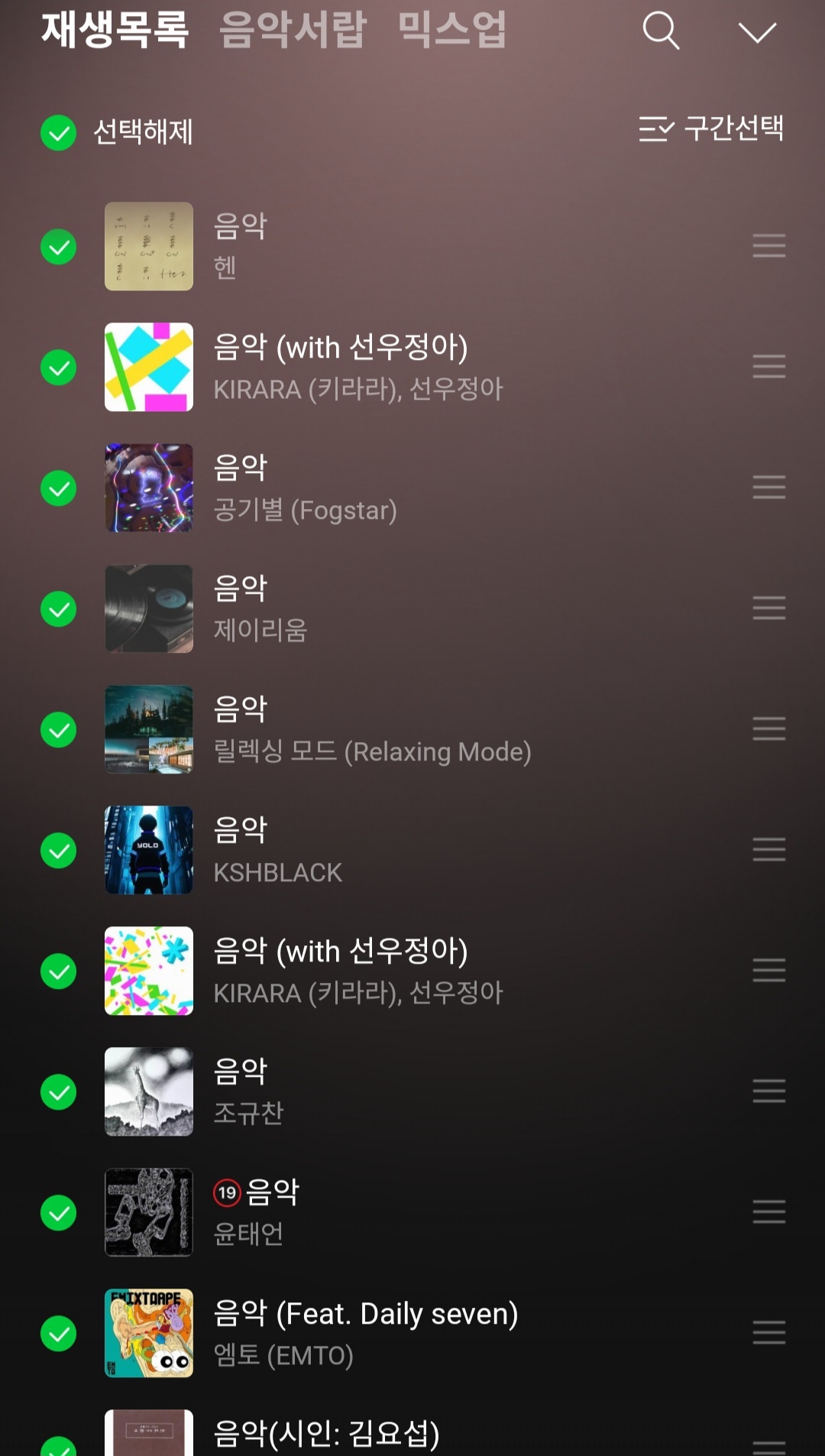
Task: Tap 선택해제 to deselect all songs
Action: 117,133
